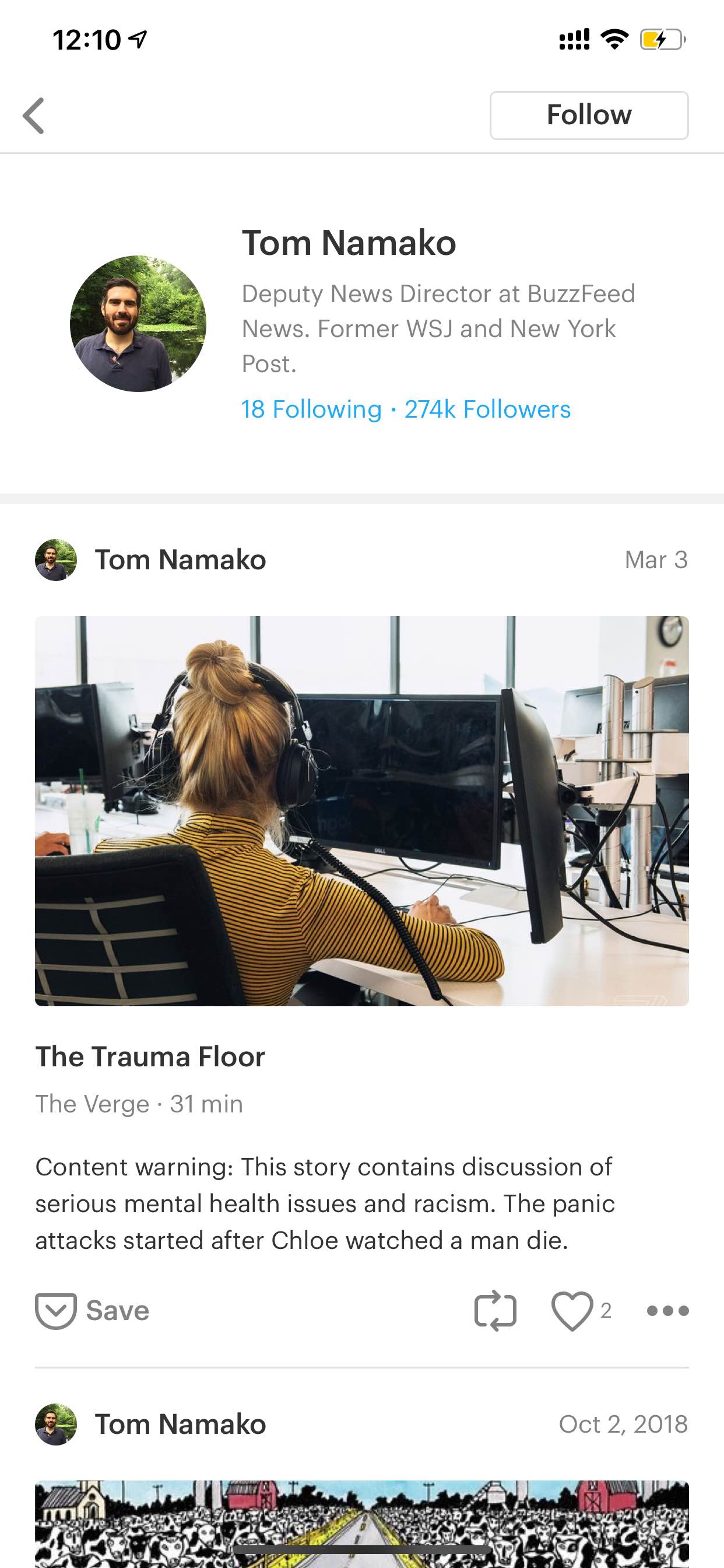Open the Oct 2, 2018 post image
Image resolution: width=724 pixels, height=1568 pixels.
click(x=362, y=1524)
